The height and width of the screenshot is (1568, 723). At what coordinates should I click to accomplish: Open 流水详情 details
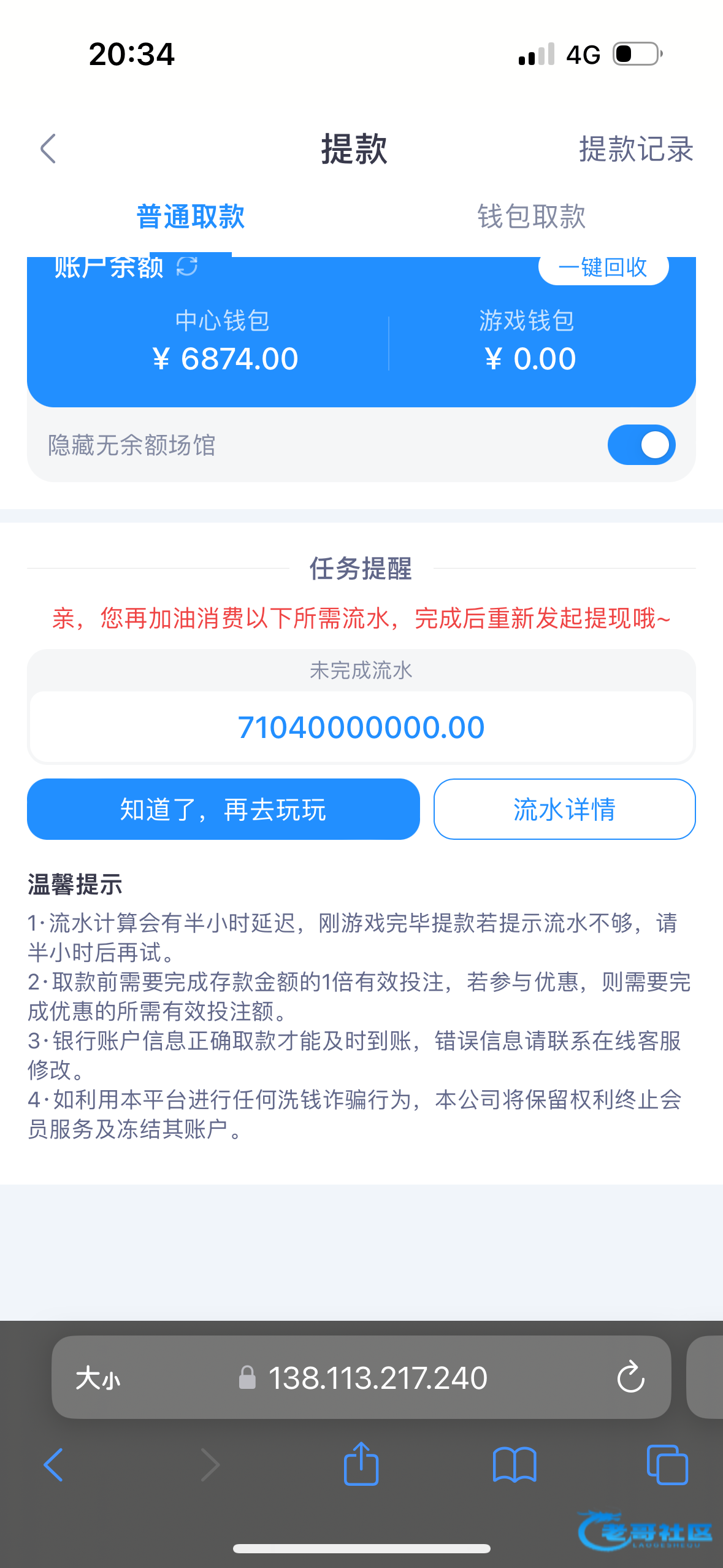[x=564, y=809]
